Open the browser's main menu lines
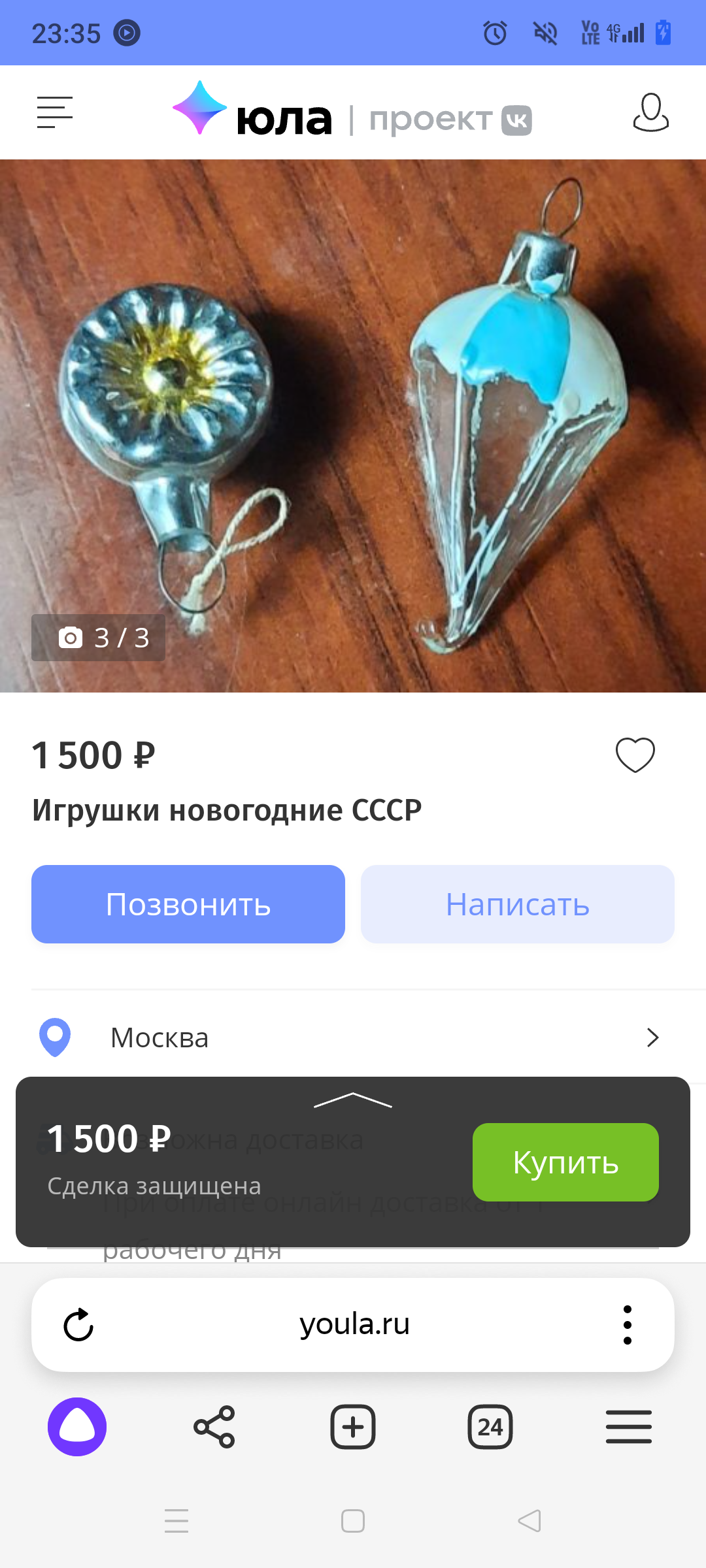This screenshot has height=1568, width=706. 628,1427
